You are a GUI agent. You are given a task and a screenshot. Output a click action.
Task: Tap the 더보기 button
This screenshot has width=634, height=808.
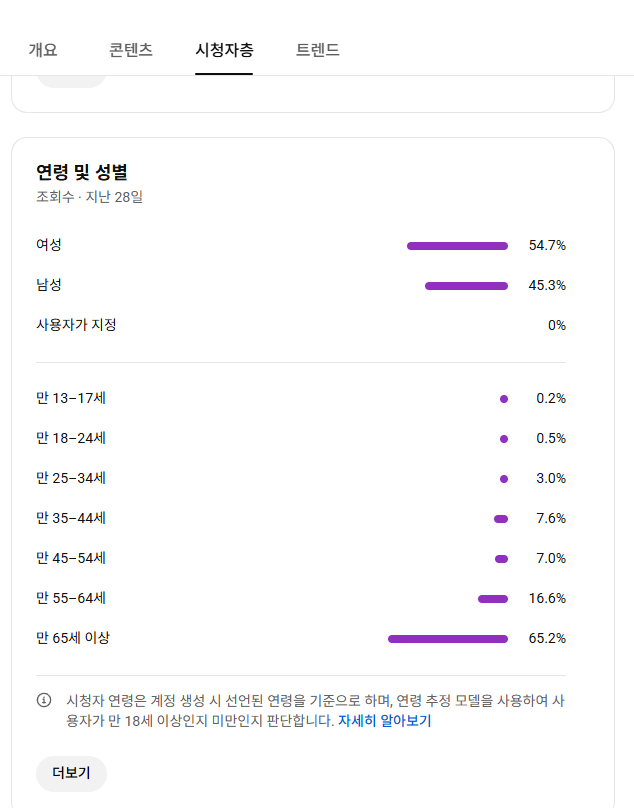(x=71, y=773)
